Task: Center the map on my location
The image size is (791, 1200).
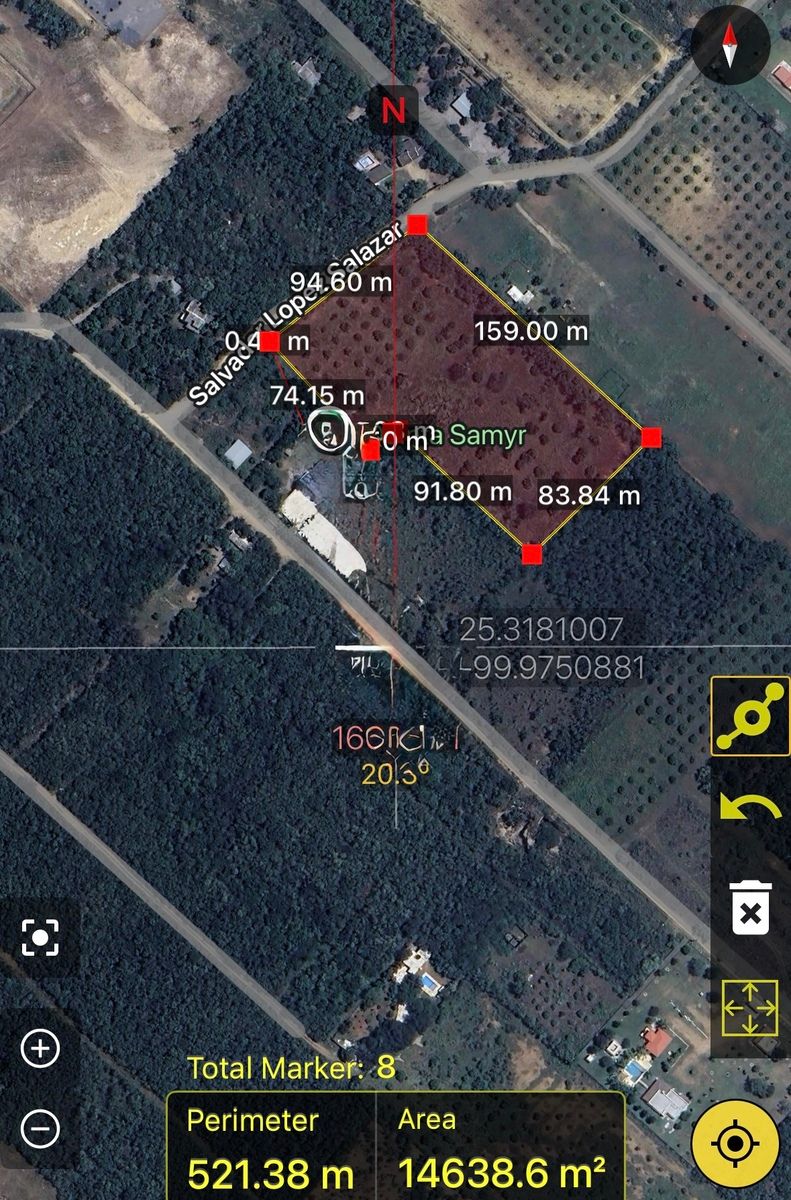Action: (x=735, y=1143)
